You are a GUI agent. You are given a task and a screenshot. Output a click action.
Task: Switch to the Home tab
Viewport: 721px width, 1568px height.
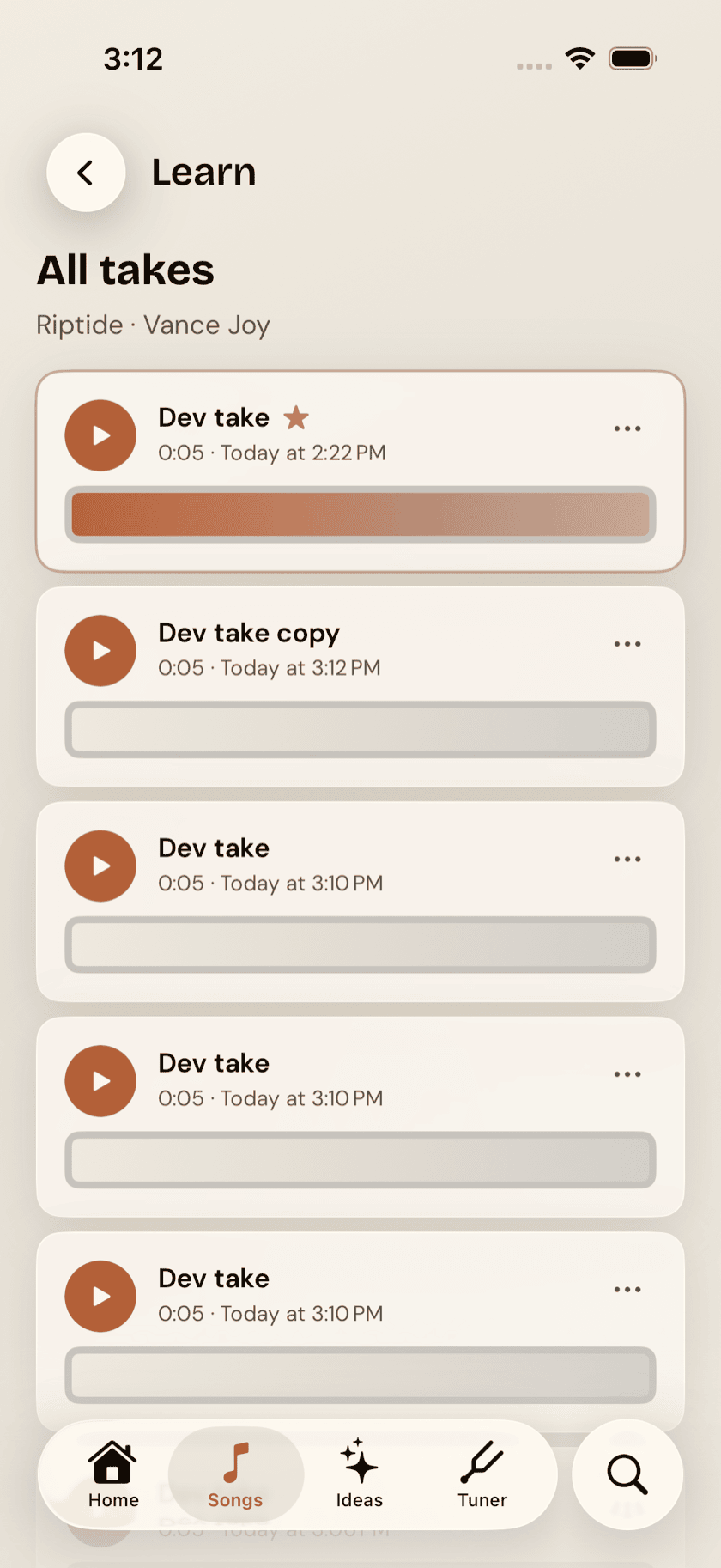click(113, 1474)
